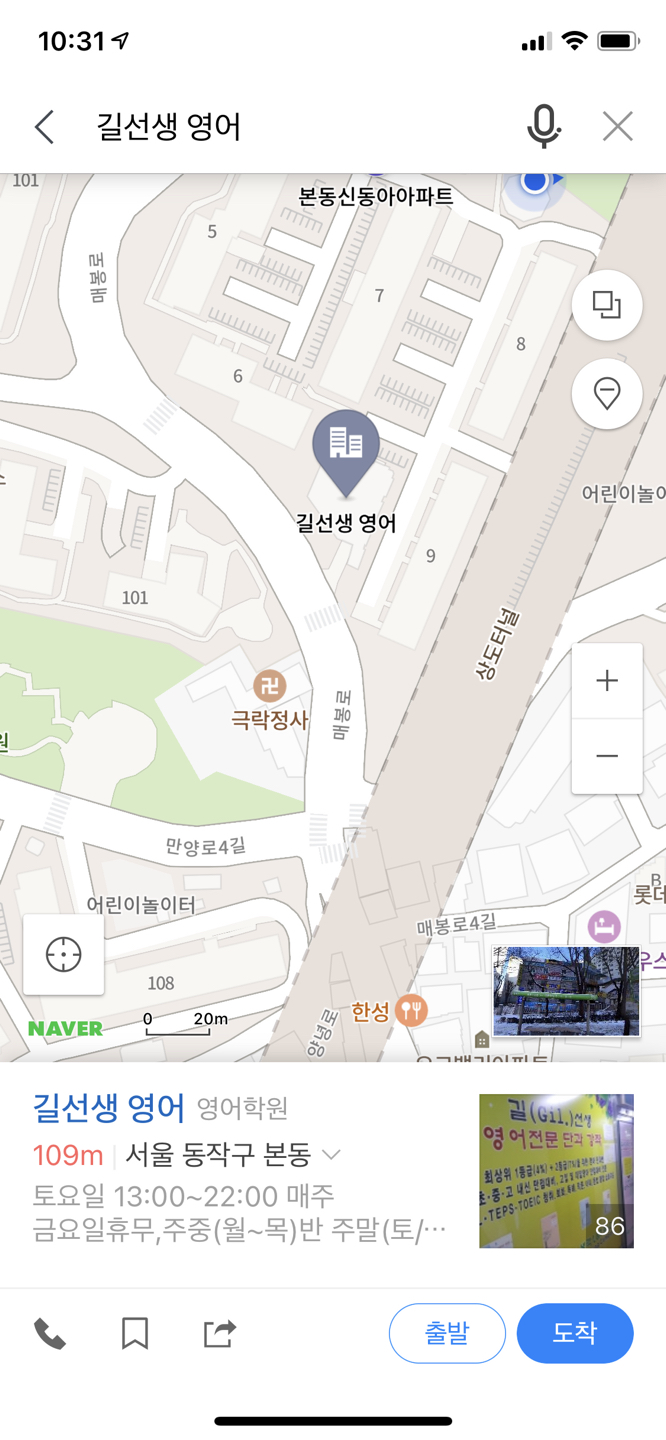Go back from the search results

point(44,127)
